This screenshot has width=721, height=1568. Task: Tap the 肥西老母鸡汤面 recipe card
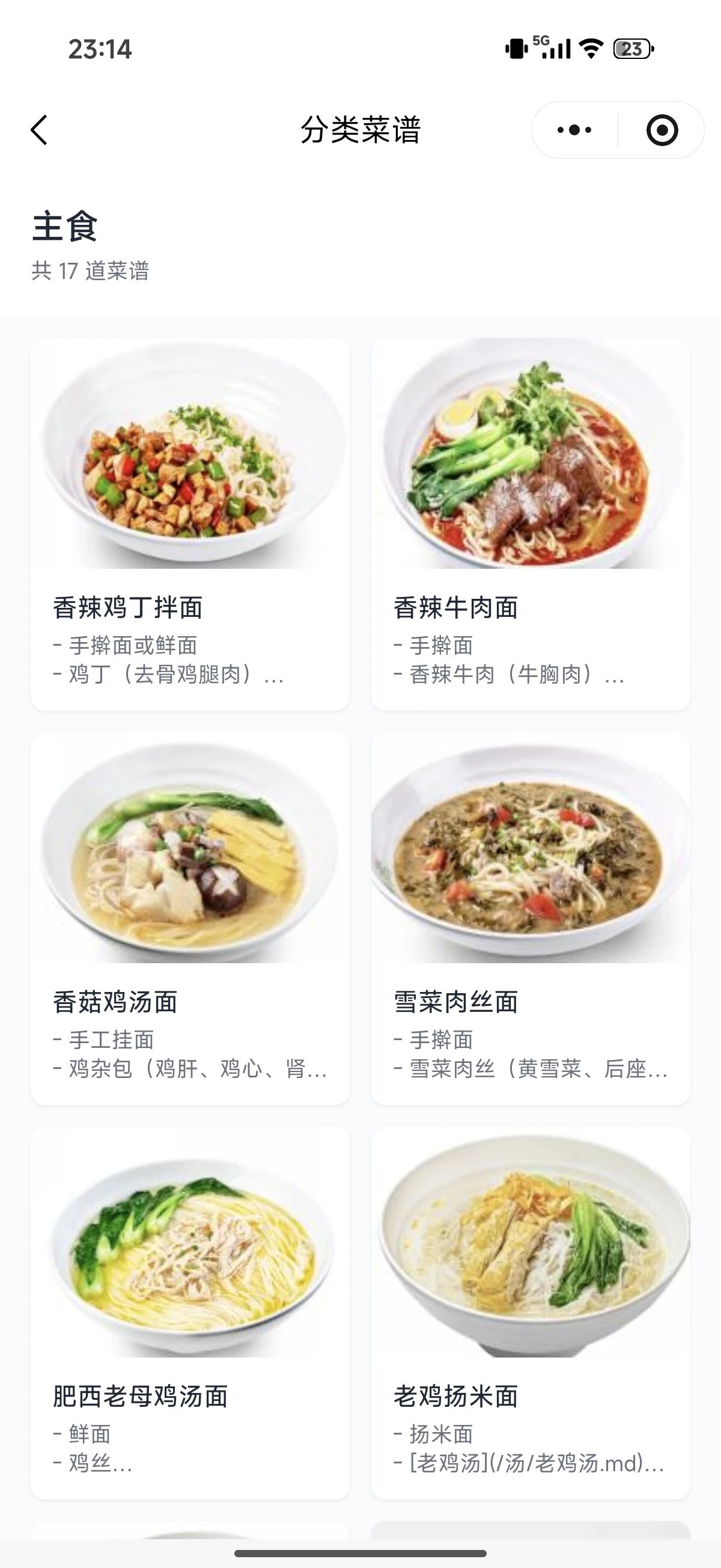coord(190,1312)
